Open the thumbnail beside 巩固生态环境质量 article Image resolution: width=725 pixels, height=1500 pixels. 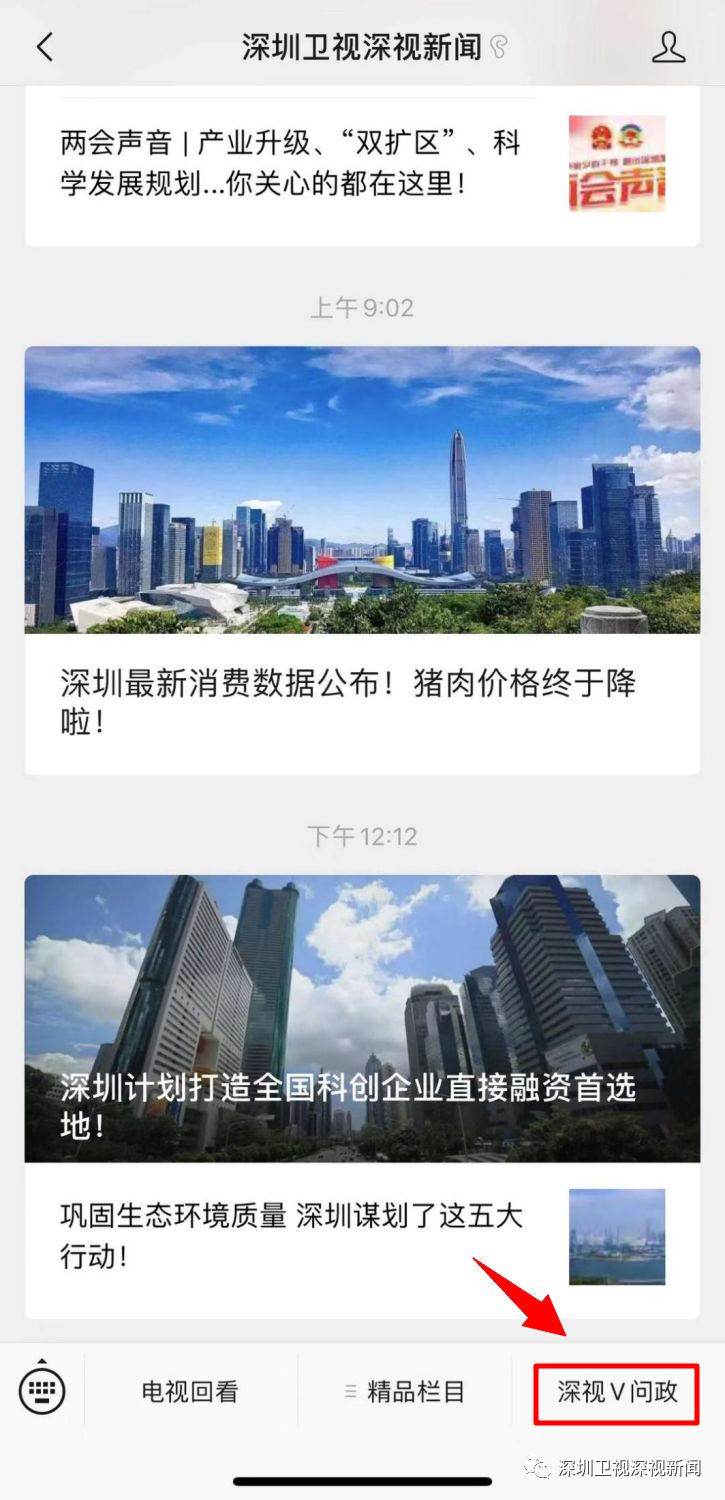coord(616,1237)
